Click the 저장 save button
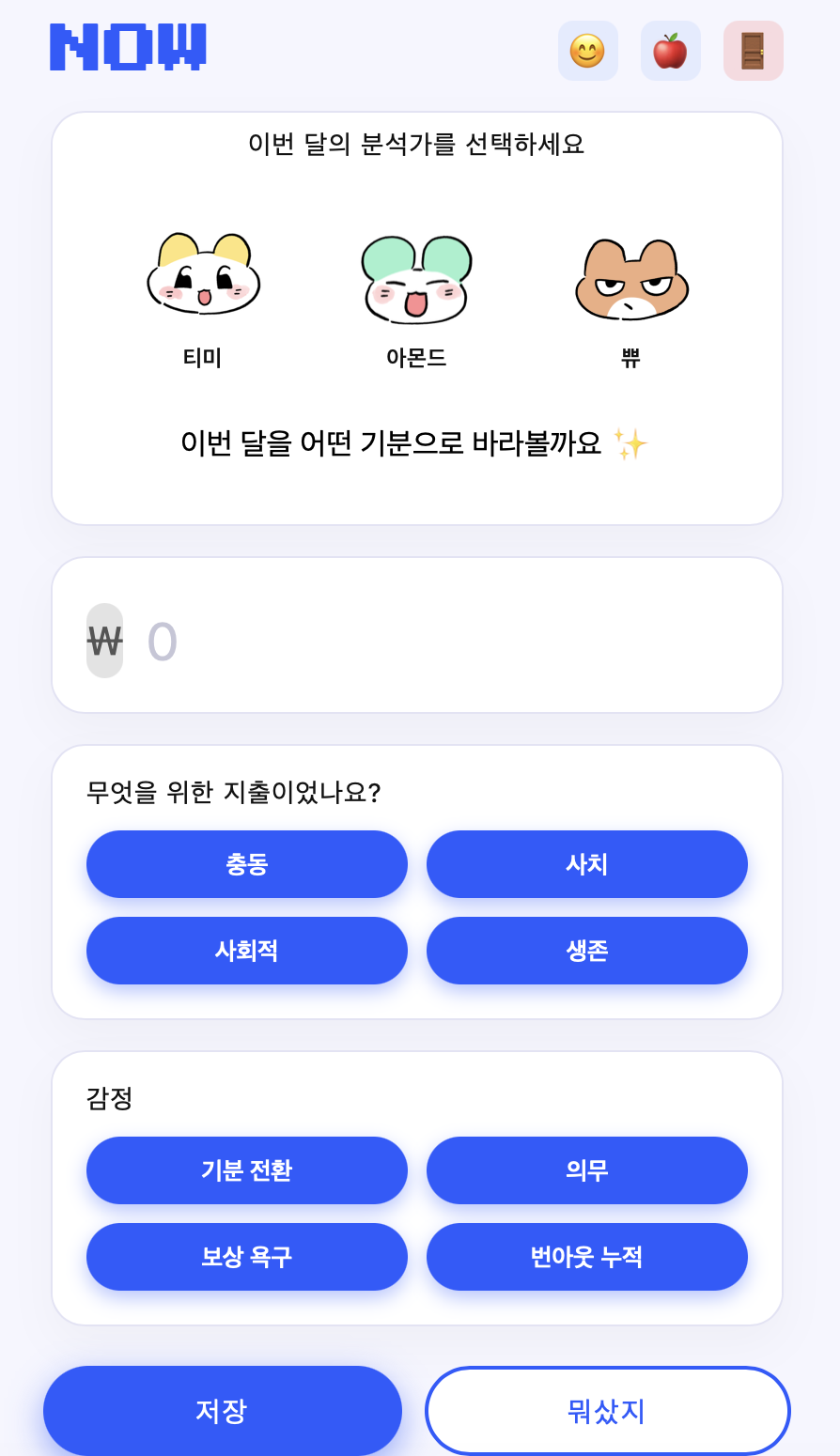Screen dimensions: 840x1456 tap(222, 1410)
